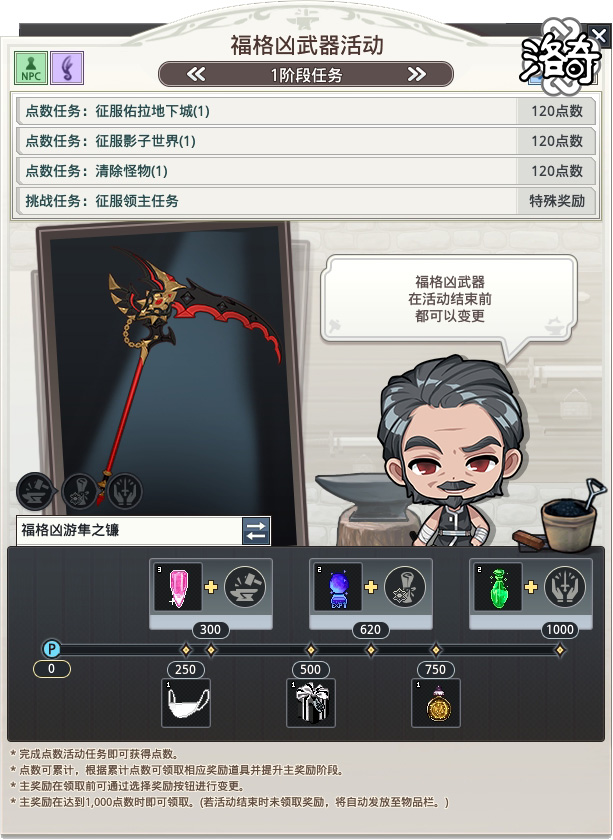Viewport: 613px width, 840px height.
Task: Go to the previous stage with left arrows
Action: [x=196, y=75]
